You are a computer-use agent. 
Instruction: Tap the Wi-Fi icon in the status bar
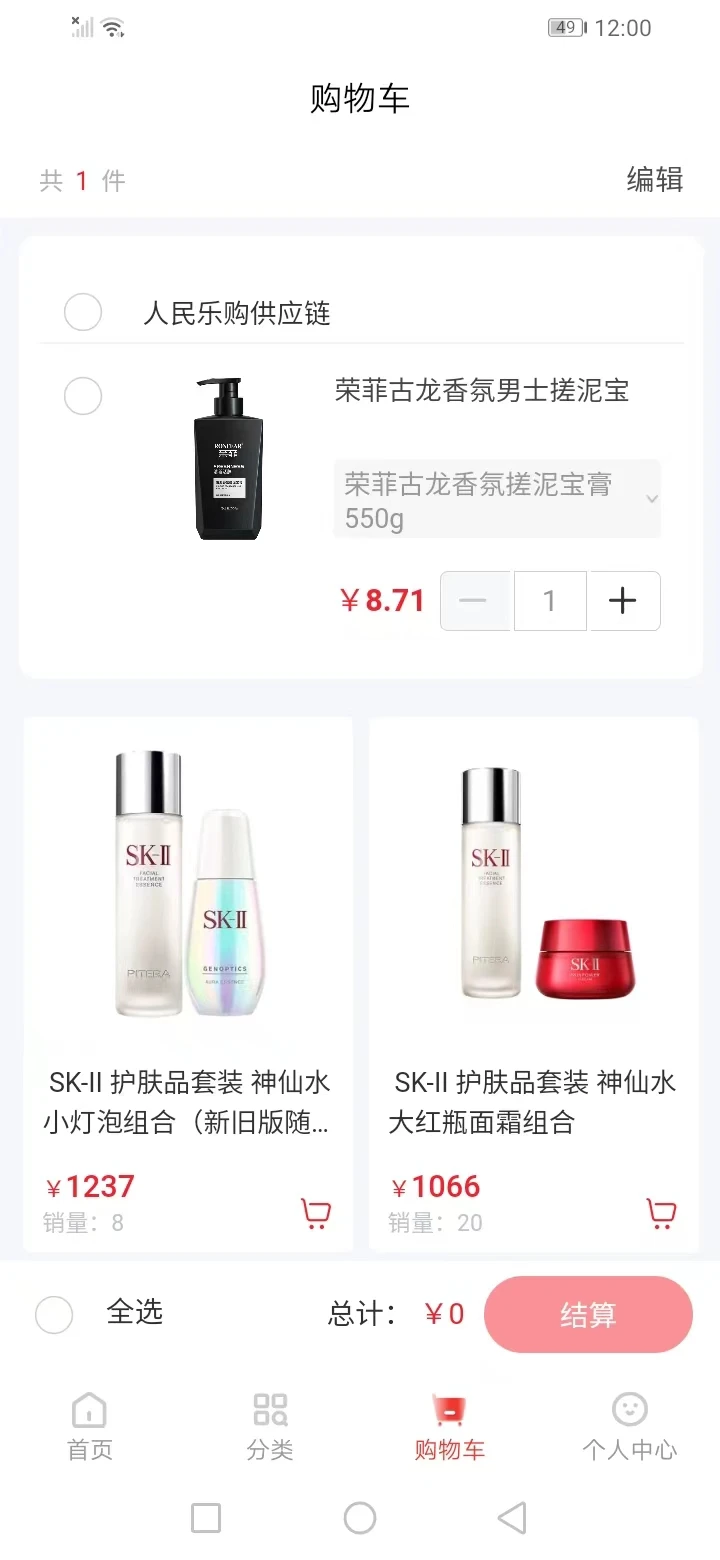click(x=113, y=27)
